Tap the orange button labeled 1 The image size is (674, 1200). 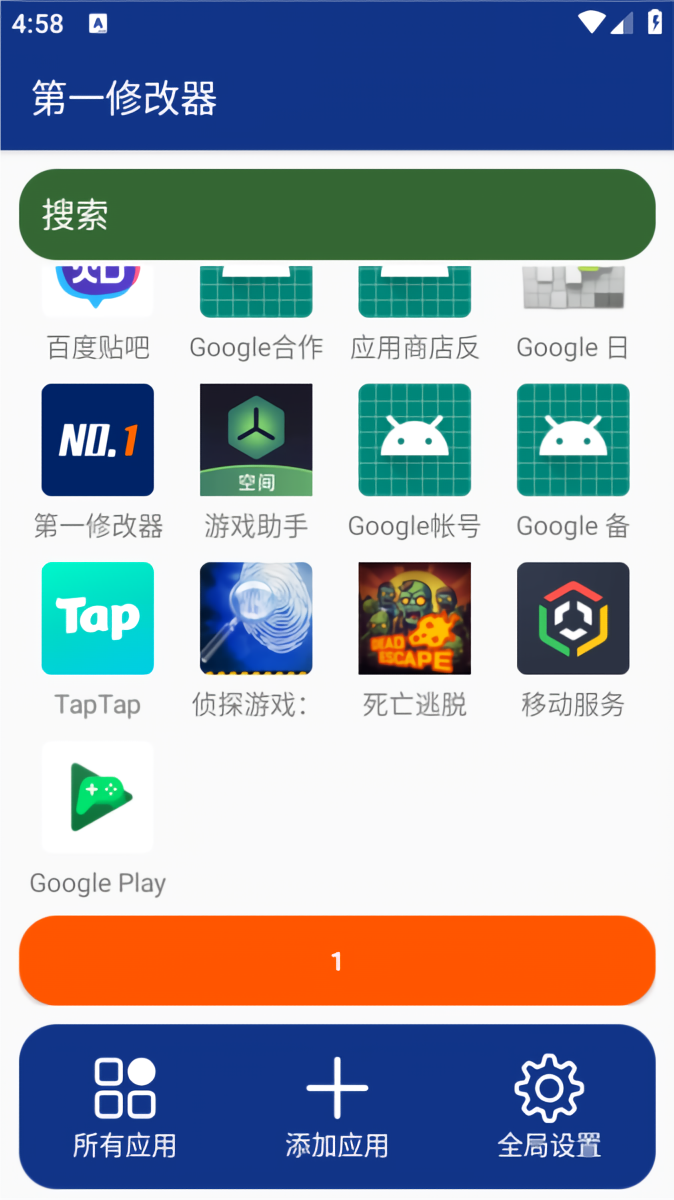tap(336, 961)
